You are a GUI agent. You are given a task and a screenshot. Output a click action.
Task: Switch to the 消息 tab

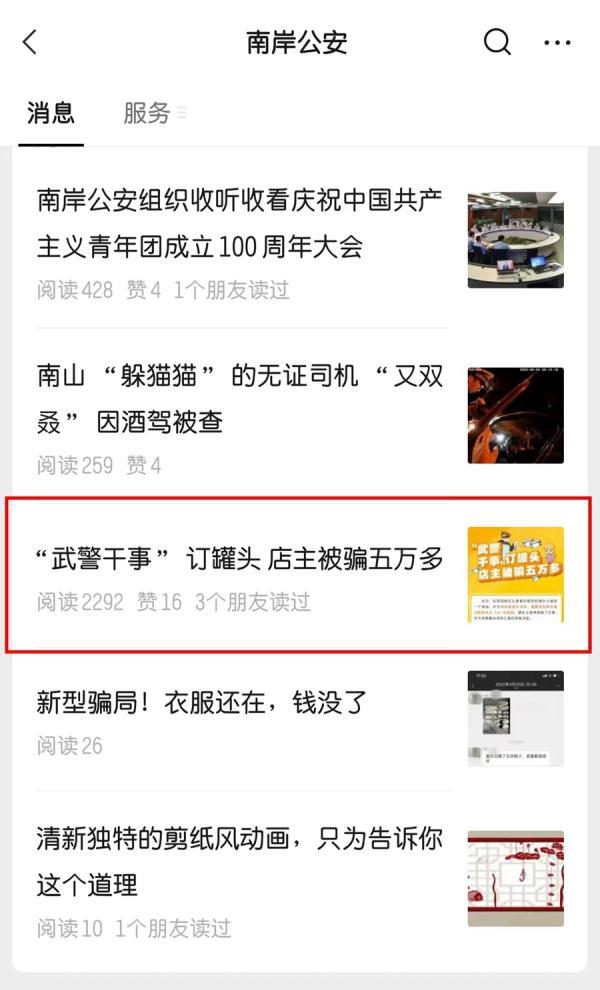pos(51,113)
